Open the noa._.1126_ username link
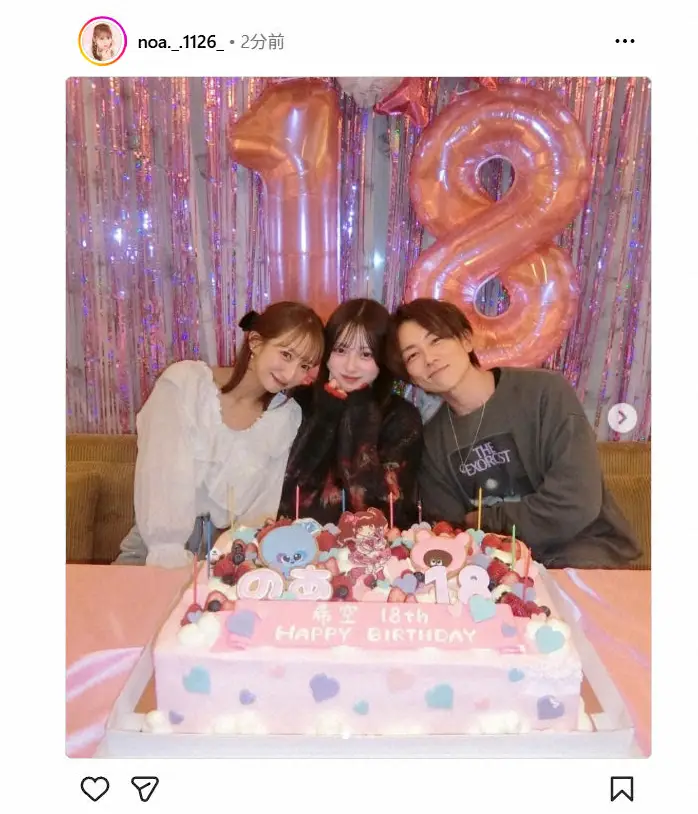This screenshot has width=698, height=814. 180,42
